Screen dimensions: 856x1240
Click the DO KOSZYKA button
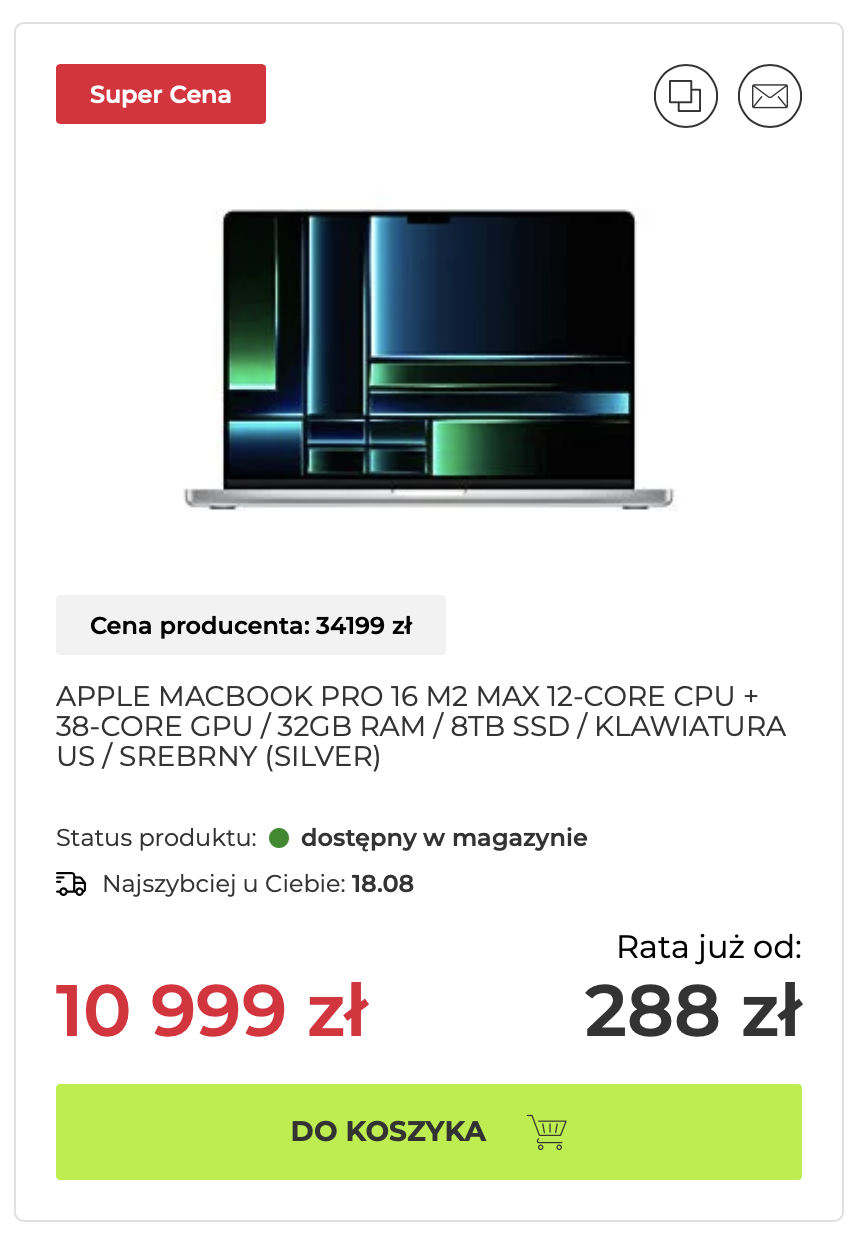[x=428, y=1131]
